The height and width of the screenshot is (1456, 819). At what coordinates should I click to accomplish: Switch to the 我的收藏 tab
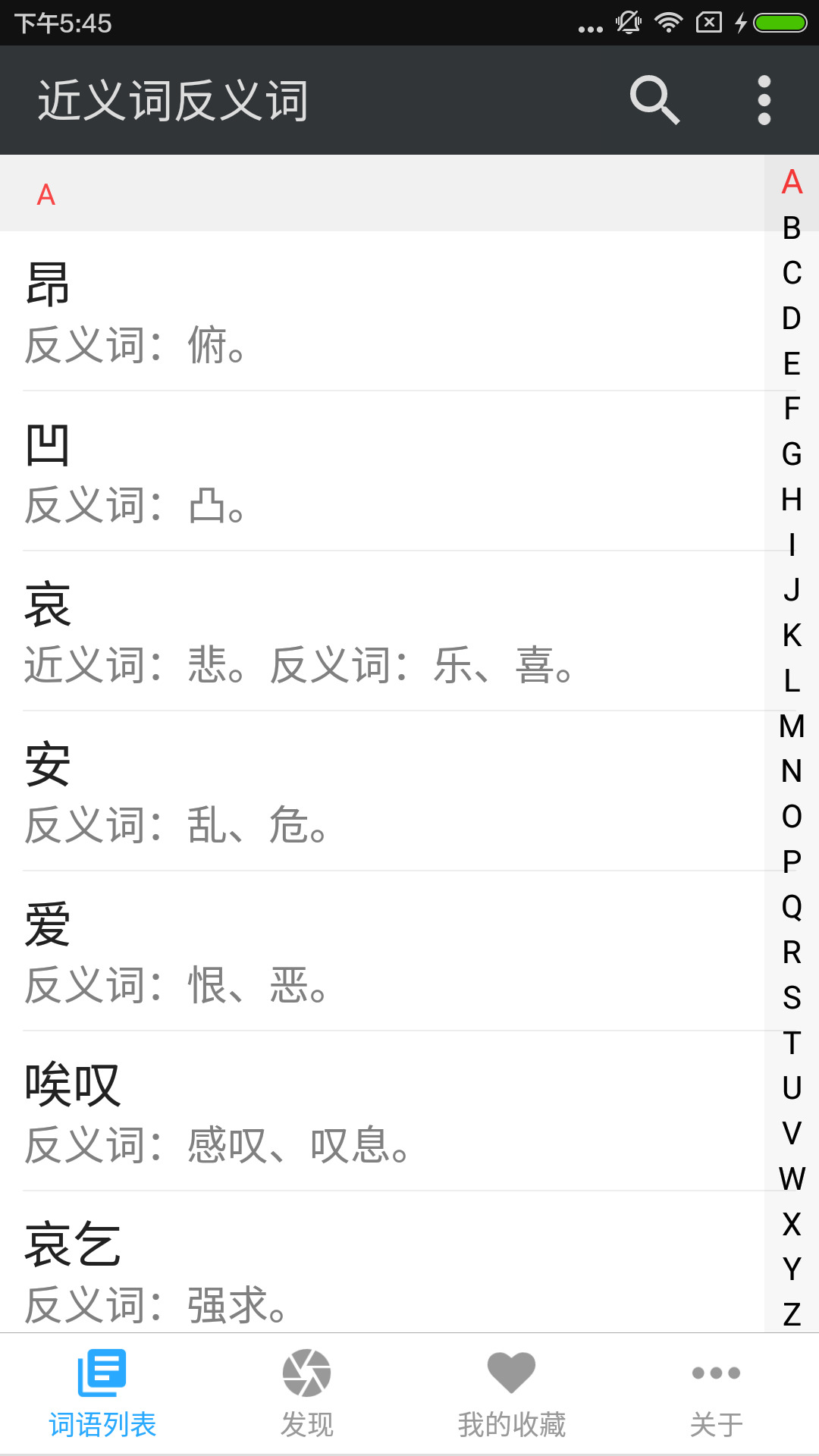coord(512,1394)
